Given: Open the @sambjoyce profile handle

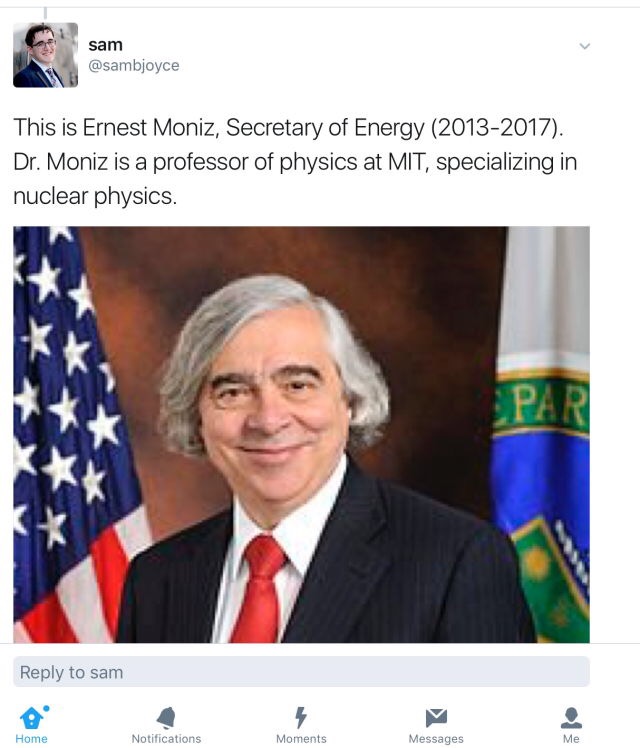Looking at the screenshot, I should tap(134, 66).
